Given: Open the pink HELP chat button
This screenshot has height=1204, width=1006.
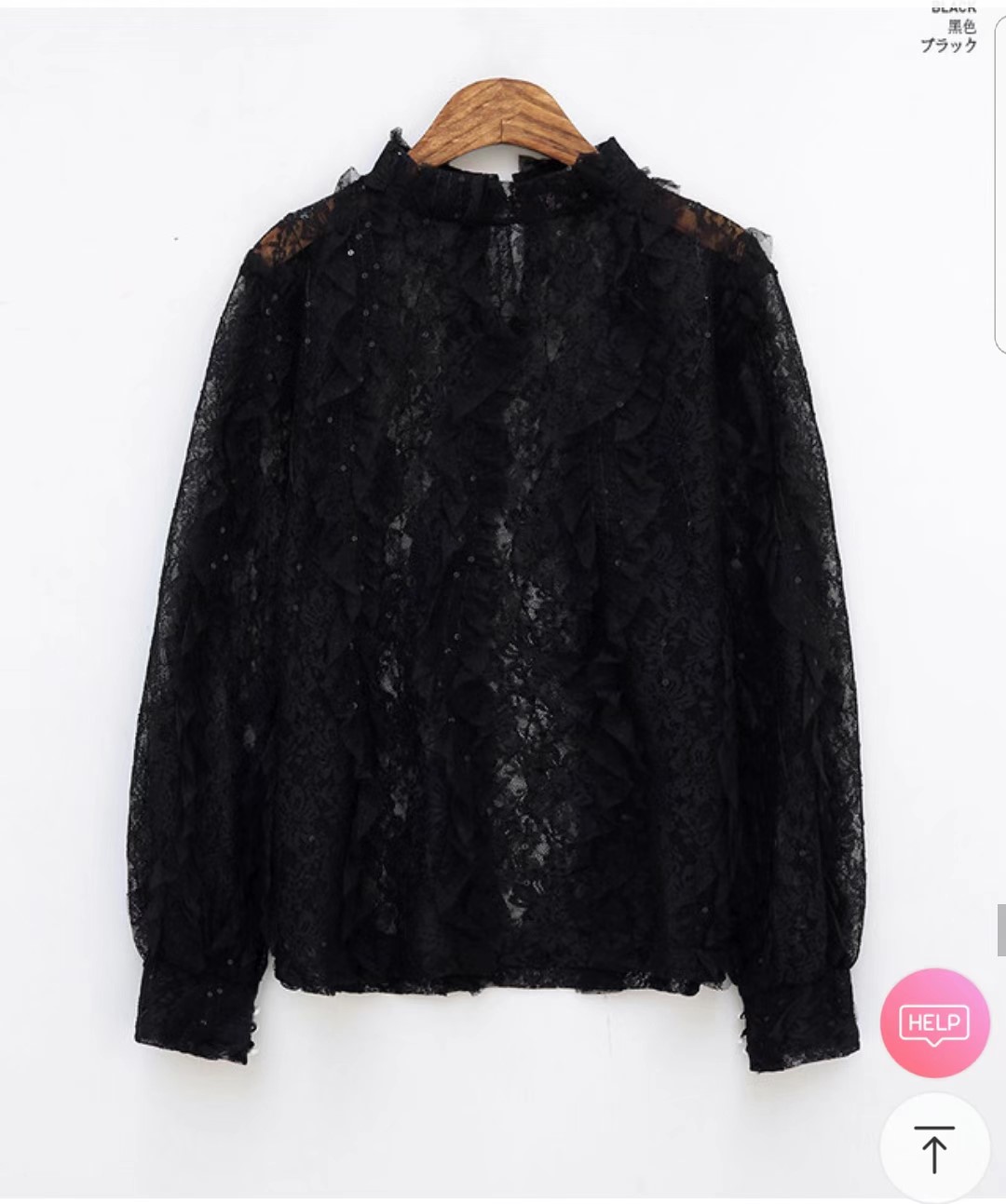Looking at the screenshot, I should 934,1023.
